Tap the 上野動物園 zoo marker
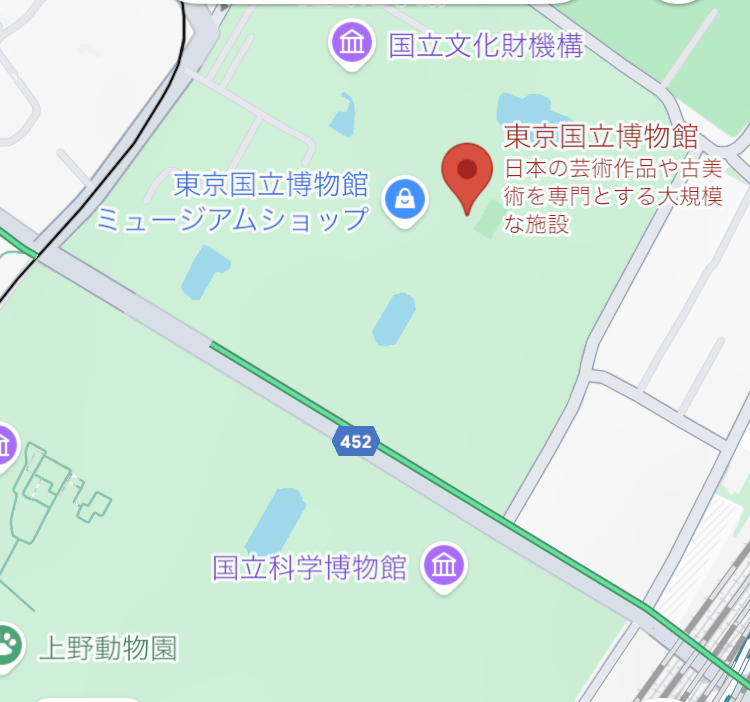This screenshot has height=702, width=750. (9, 645)
